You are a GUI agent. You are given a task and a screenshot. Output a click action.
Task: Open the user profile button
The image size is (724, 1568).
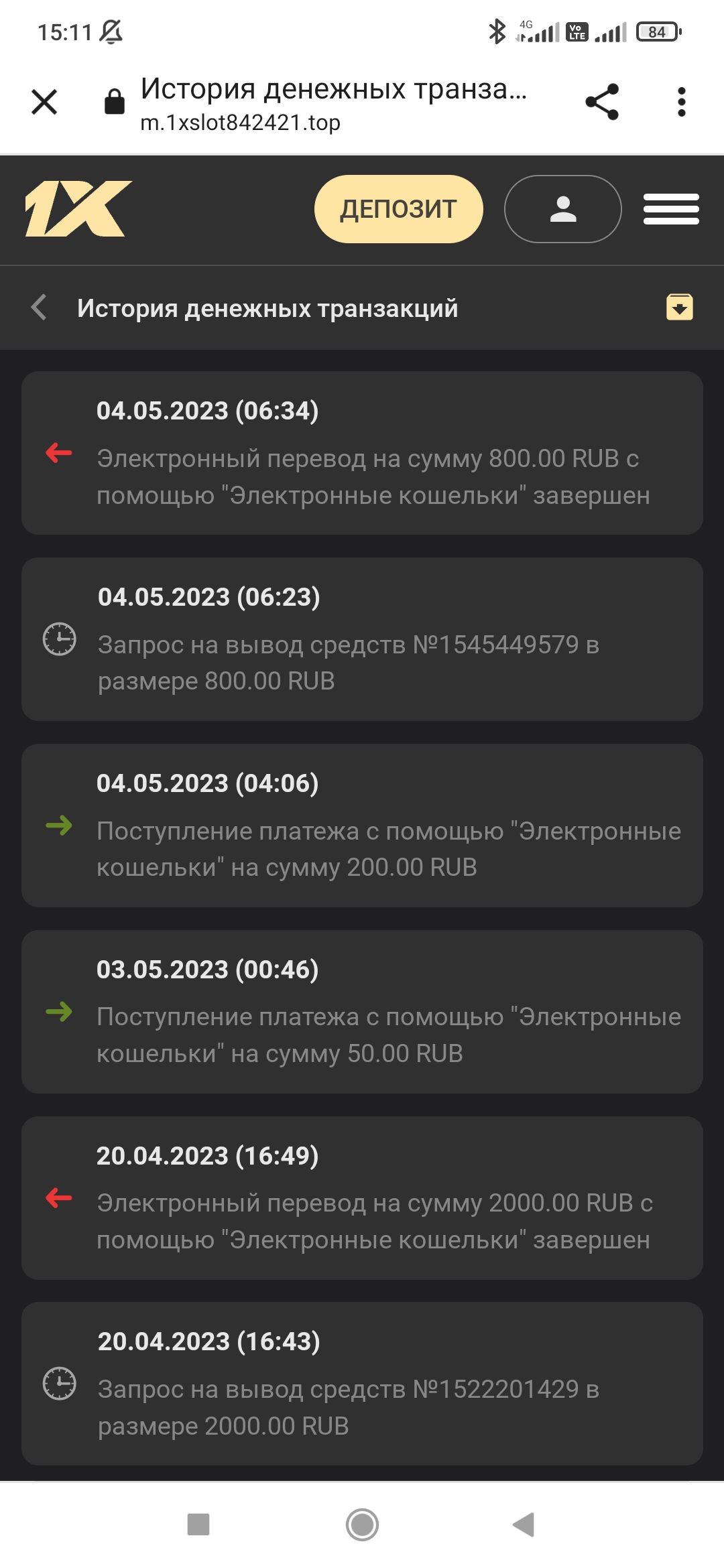point(563,209)
